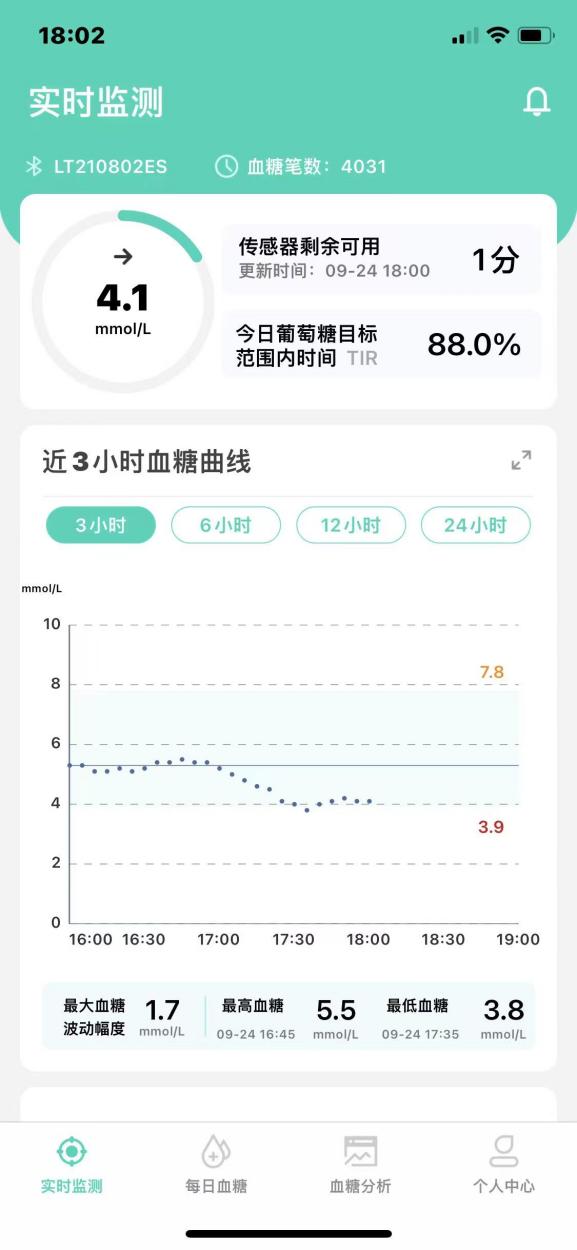The height and width of the screenshot is (1250, 577).
Task: Open the 血糖分析 tab
Action: [360, 1165]
